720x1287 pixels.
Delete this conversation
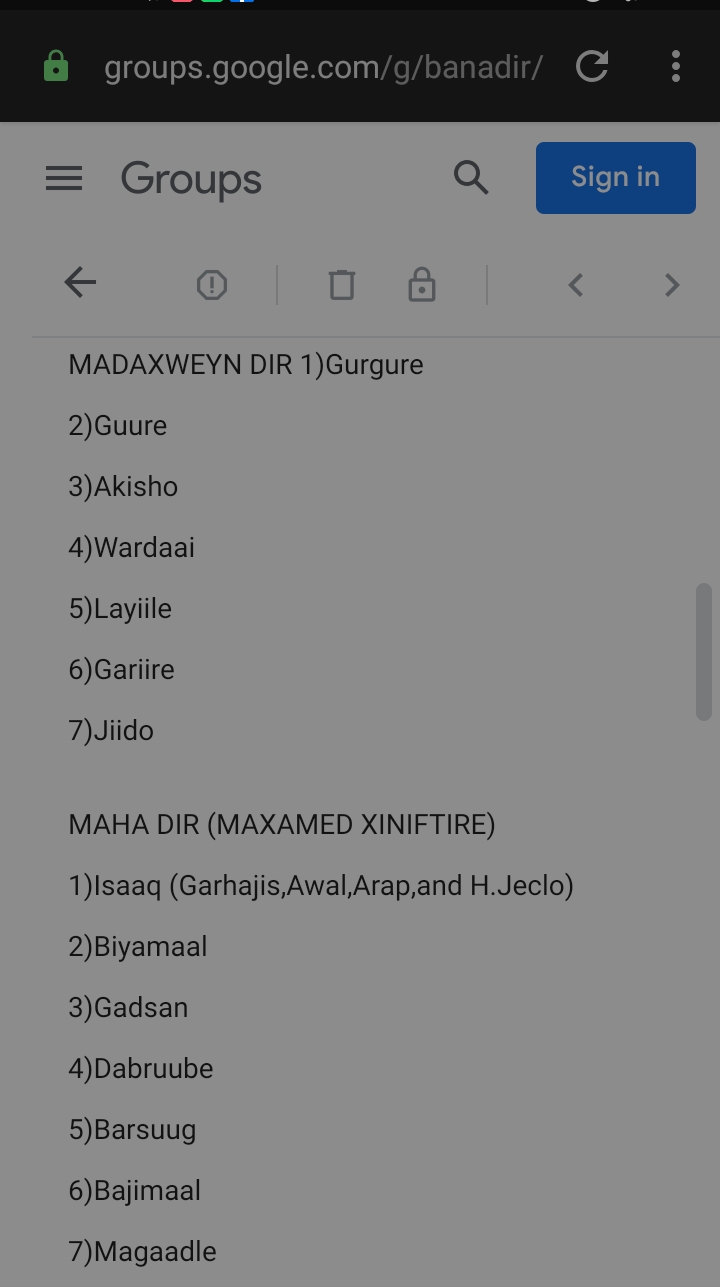342,285
